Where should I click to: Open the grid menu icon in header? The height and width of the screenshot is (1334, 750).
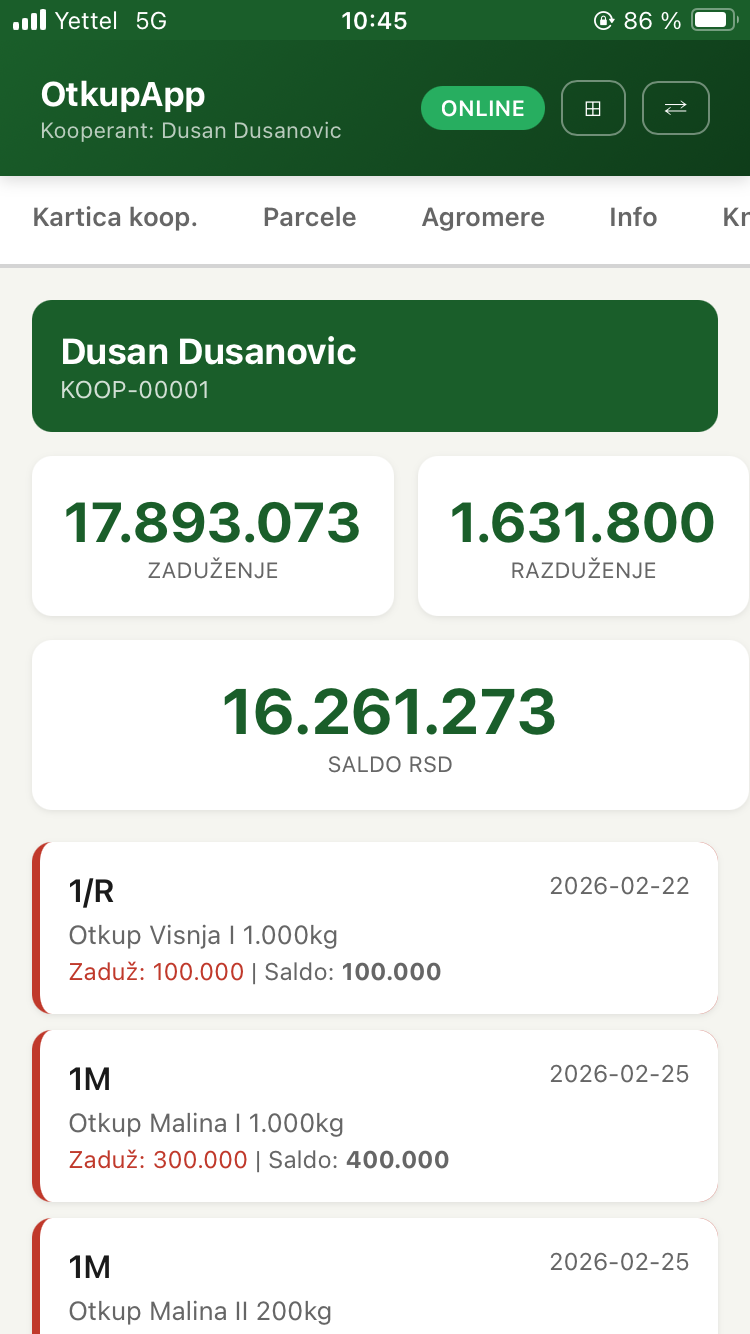593,108
